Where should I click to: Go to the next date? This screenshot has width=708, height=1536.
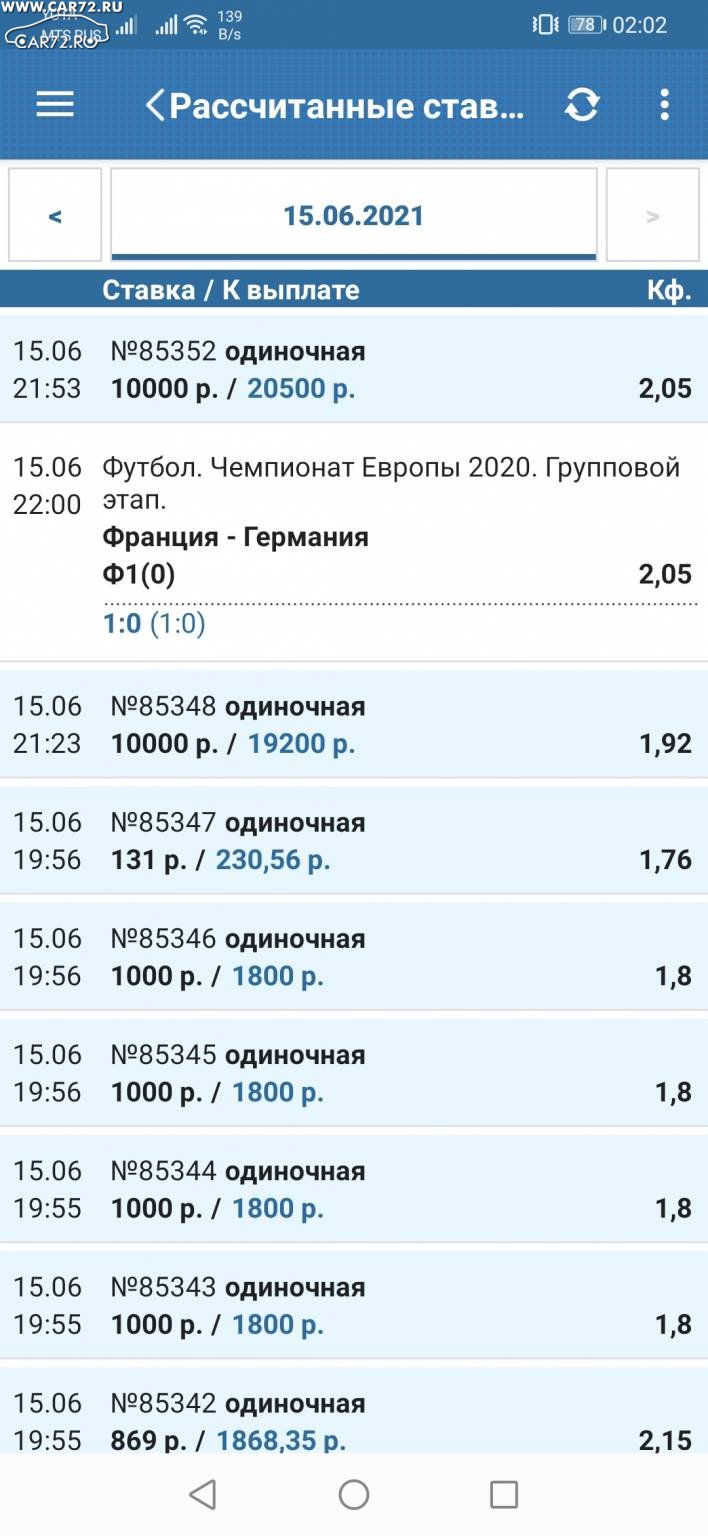click(x=653, y=215)
